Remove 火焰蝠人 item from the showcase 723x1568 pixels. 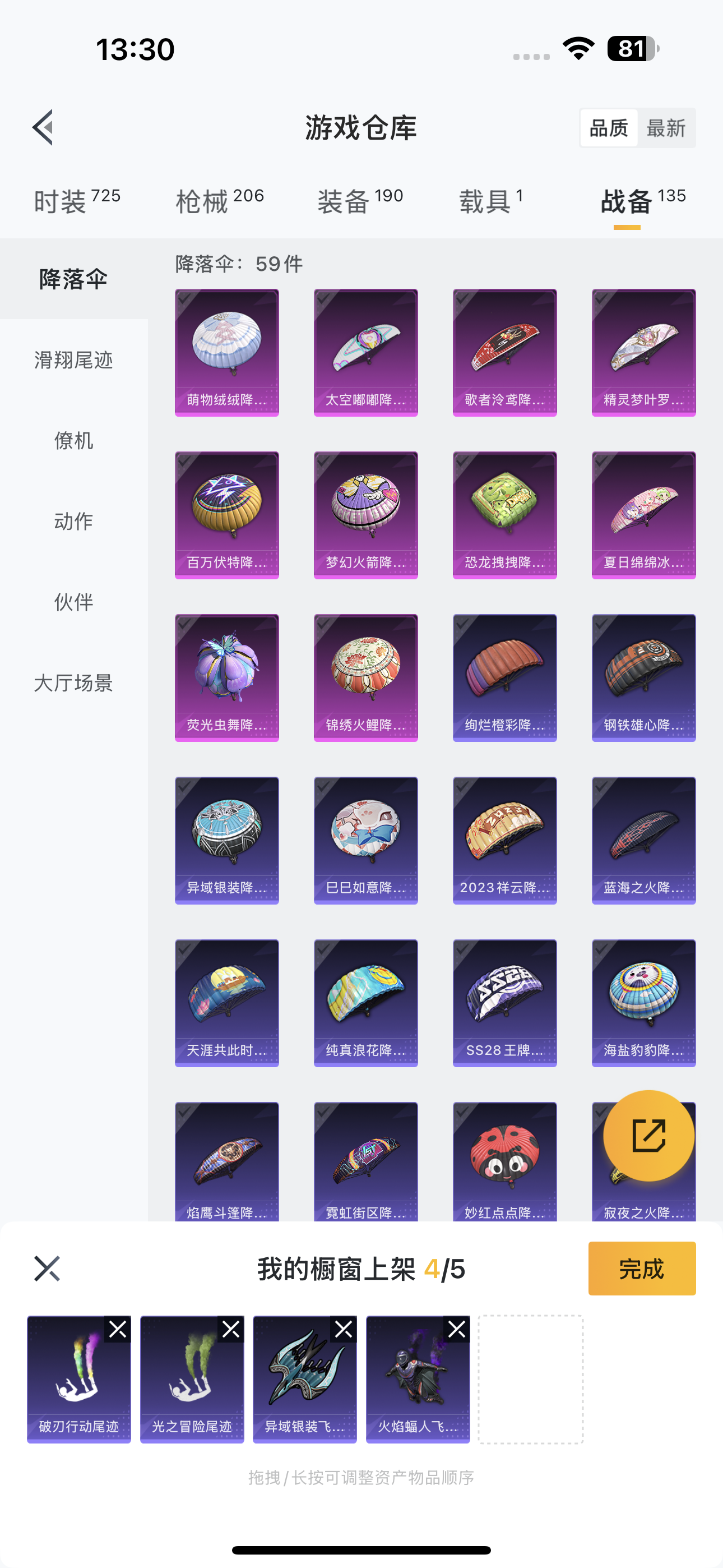456,1330
